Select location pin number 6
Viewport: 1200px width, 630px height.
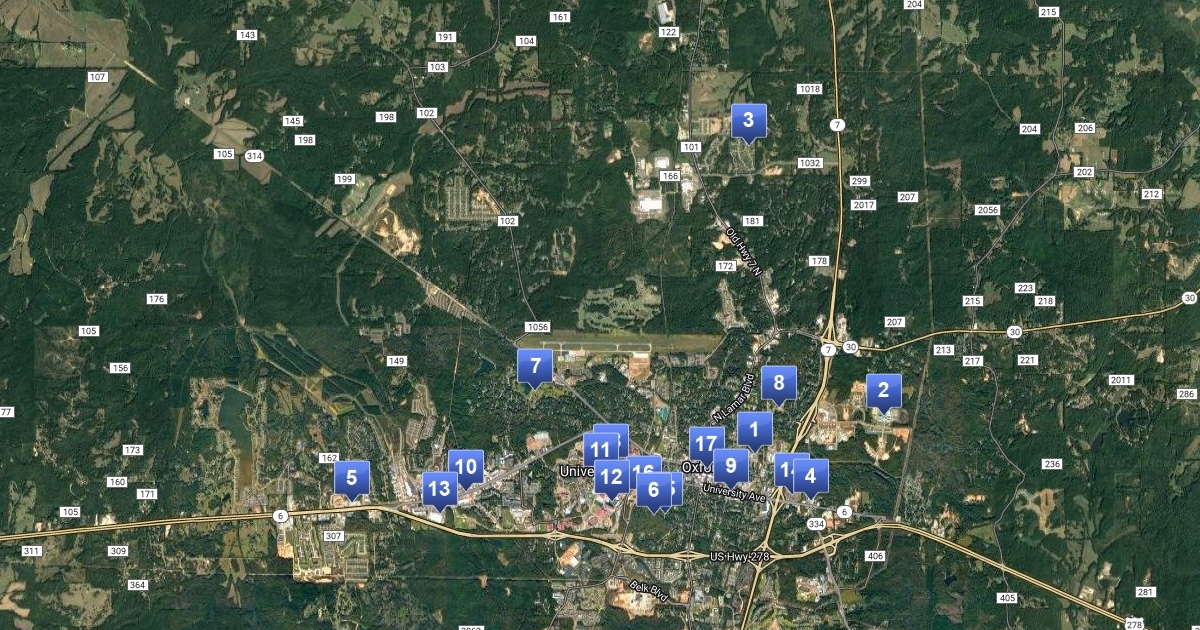(654, 489)
